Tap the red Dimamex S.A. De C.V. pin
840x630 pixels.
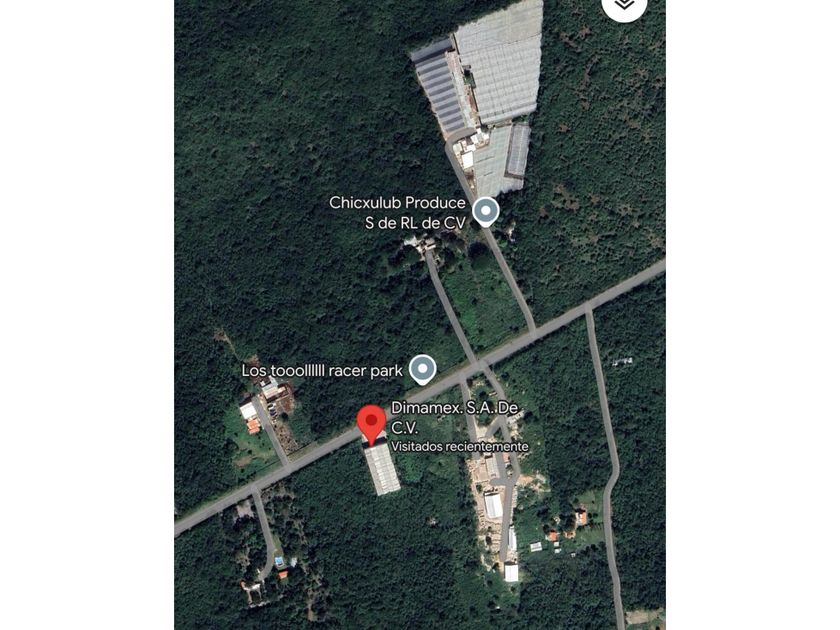[x=372, y=422]
